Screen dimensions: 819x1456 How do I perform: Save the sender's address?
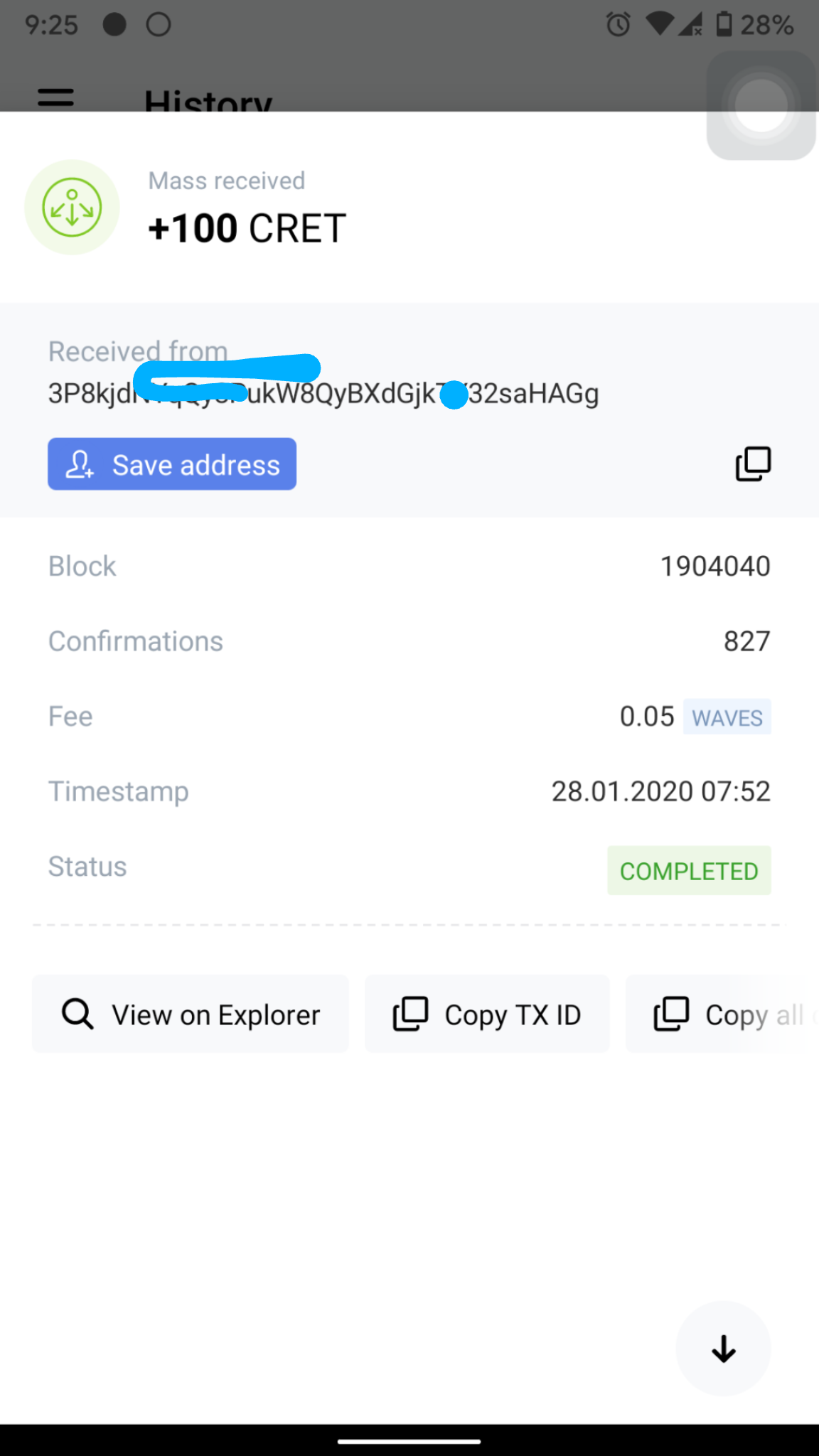(172, 464)
